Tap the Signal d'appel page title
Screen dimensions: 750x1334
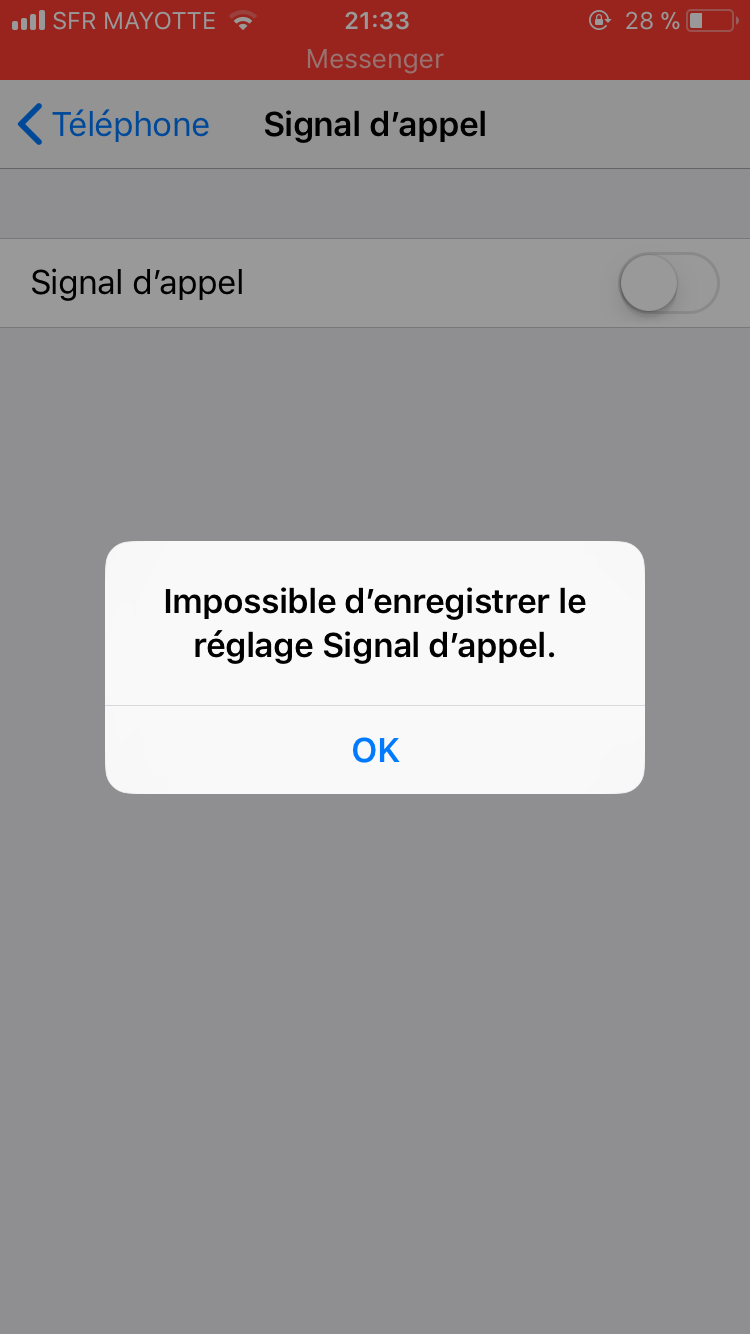(x=374, y=124)
